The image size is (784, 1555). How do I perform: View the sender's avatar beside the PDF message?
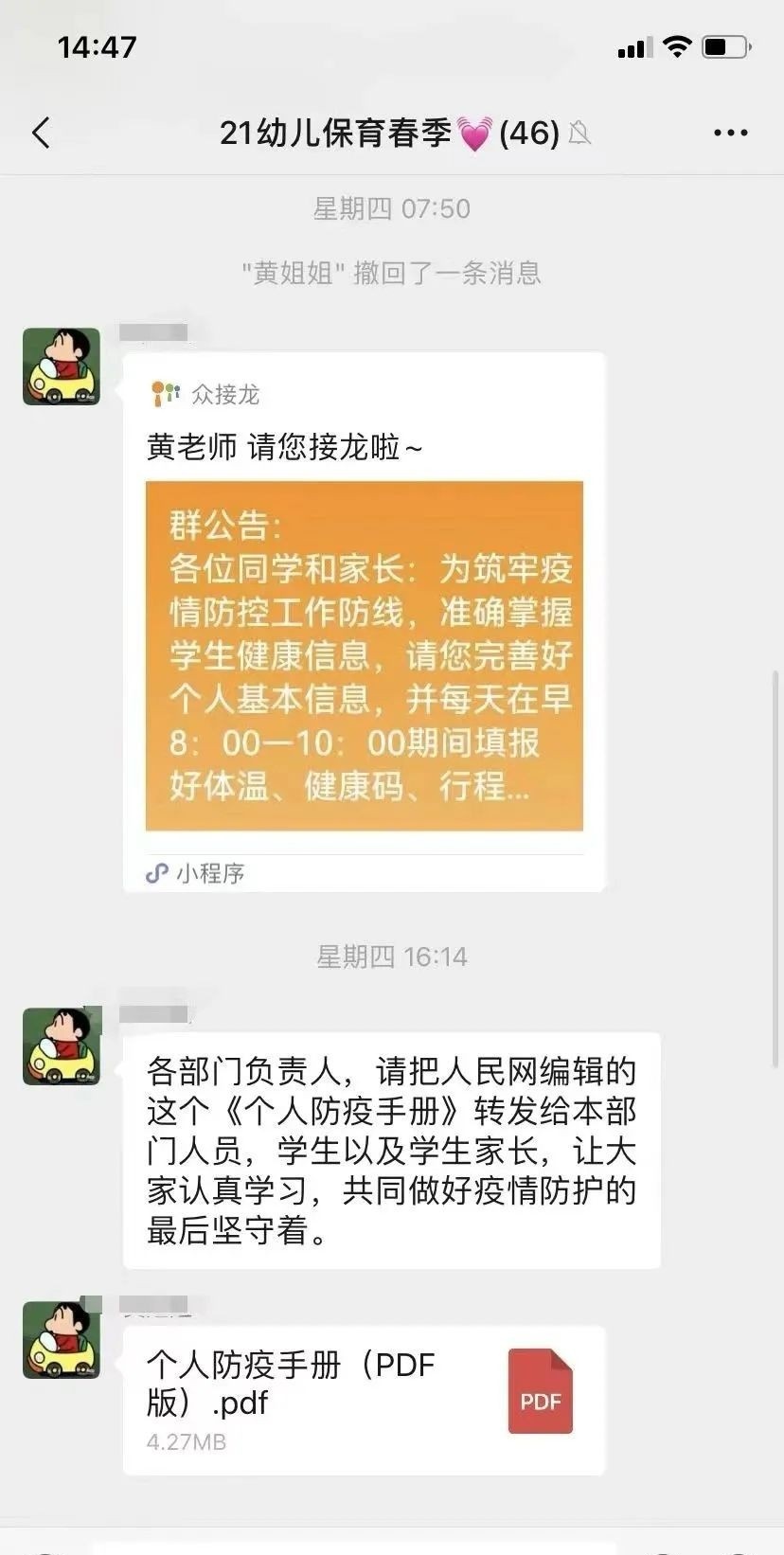pos(62,1340)
